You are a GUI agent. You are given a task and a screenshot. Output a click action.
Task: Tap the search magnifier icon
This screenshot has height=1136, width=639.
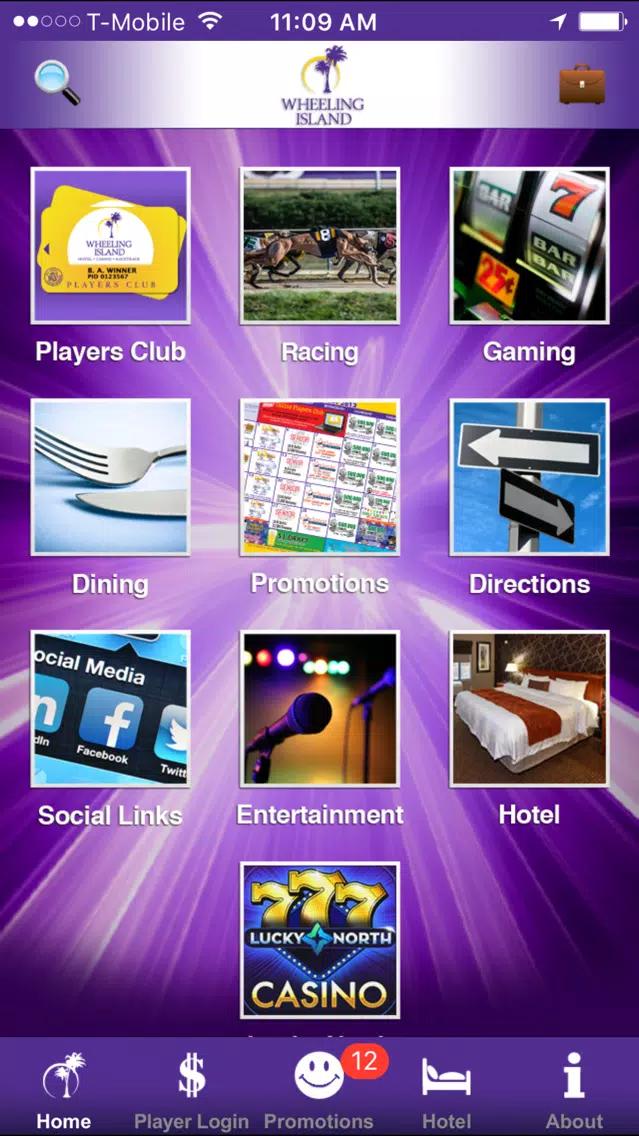(56, 83)
